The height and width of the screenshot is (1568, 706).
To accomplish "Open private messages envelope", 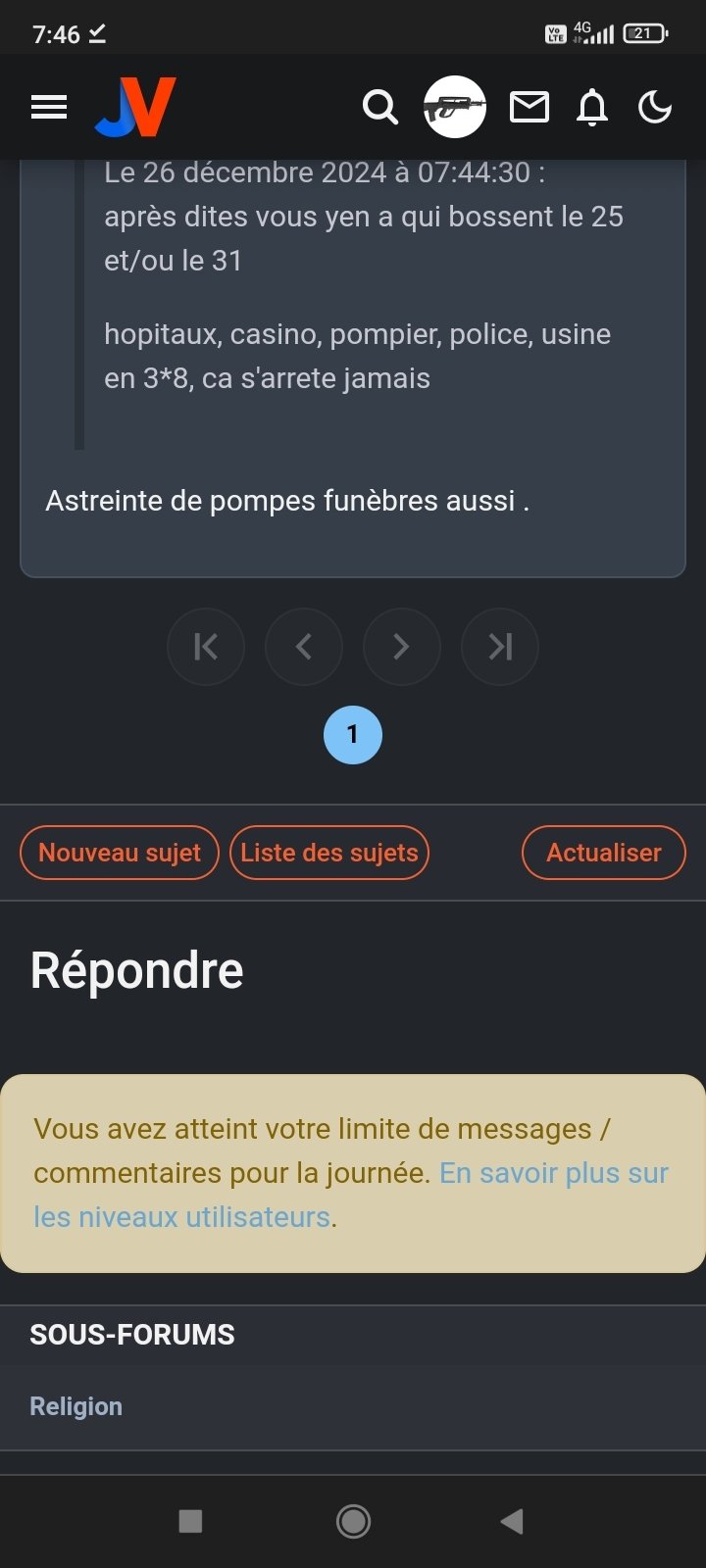I will coord(529,107).
